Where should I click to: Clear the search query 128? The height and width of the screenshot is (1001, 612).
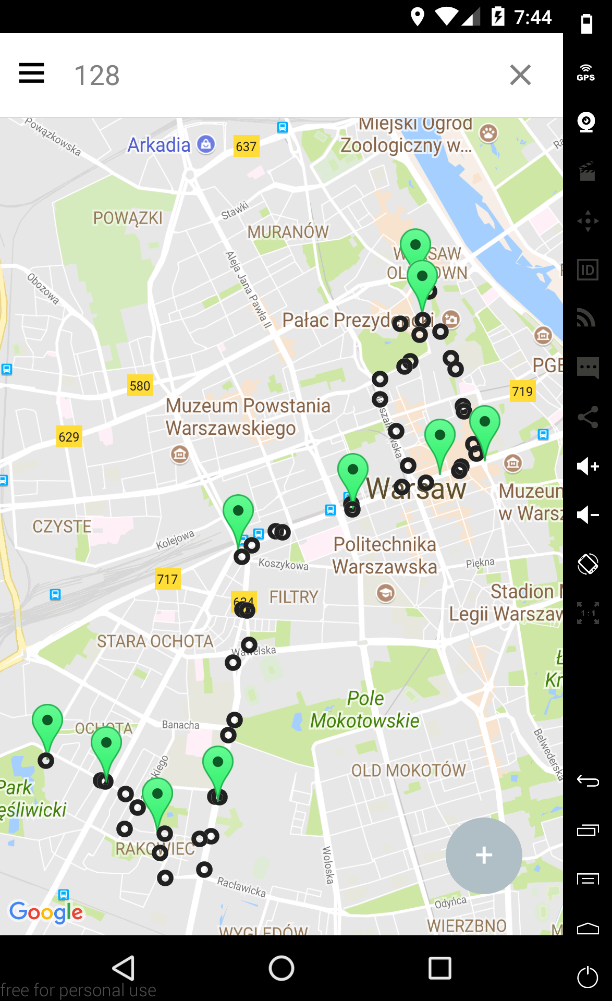click(520, 75)
